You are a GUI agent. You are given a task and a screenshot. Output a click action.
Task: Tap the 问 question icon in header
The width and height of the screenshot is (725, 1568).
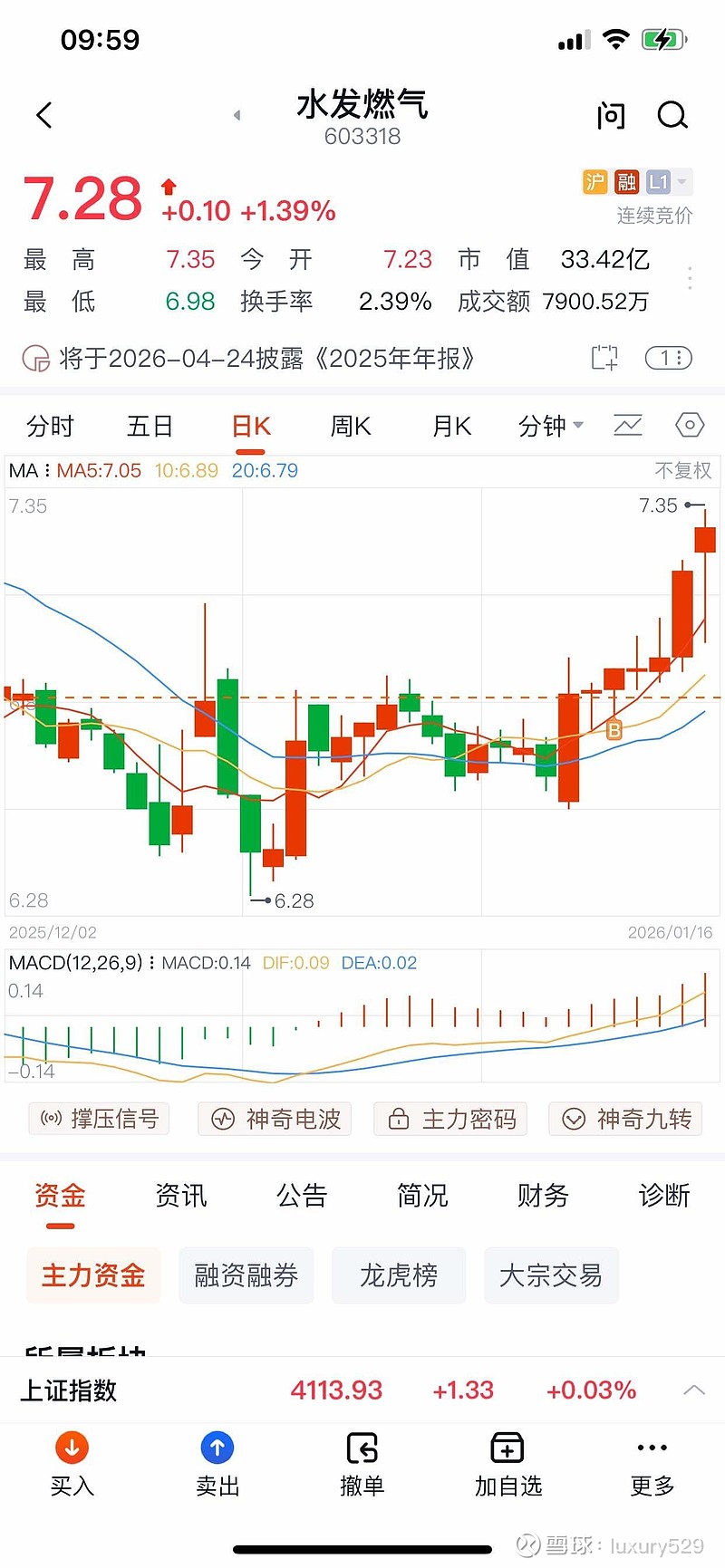(x=611, y=116)
